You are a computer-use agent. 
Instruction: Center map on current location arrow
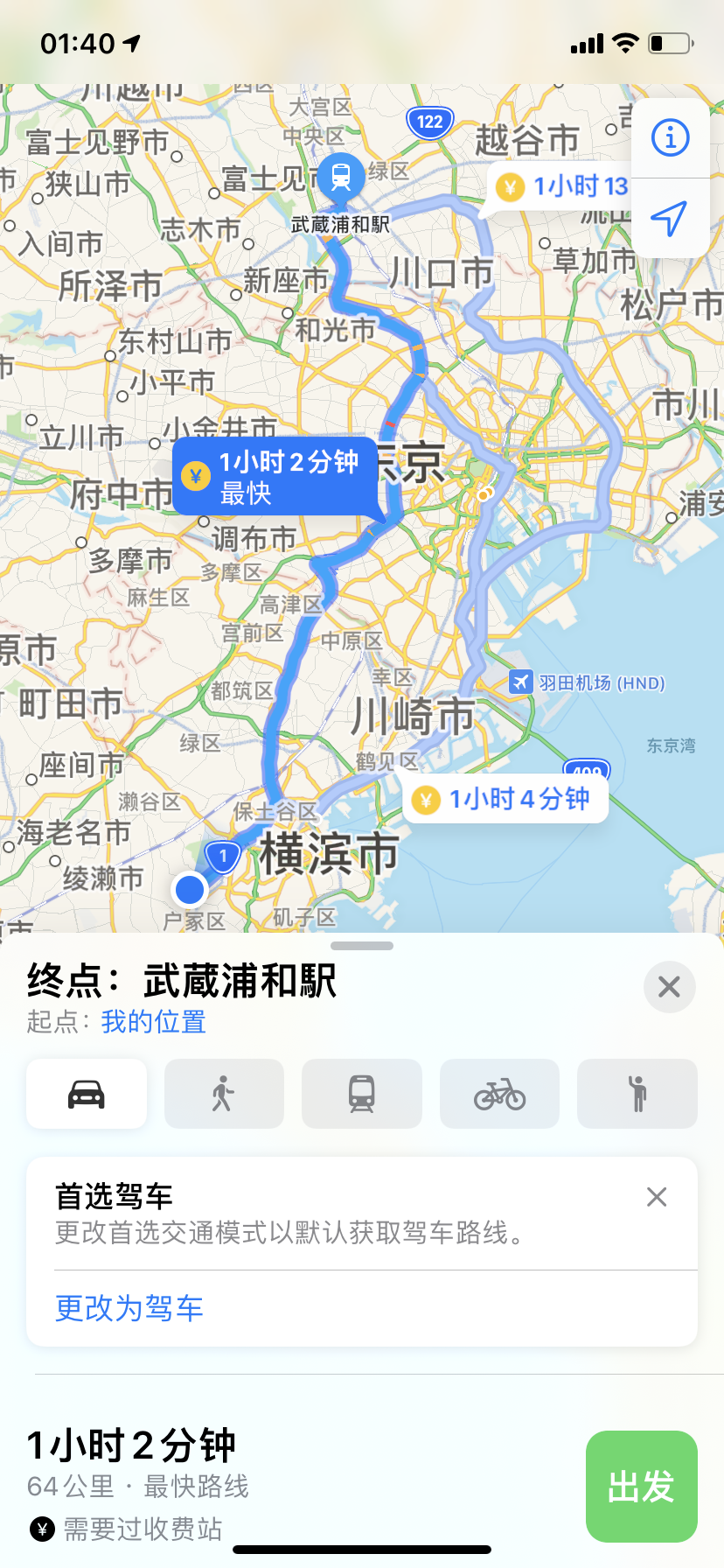coord(669,218)
